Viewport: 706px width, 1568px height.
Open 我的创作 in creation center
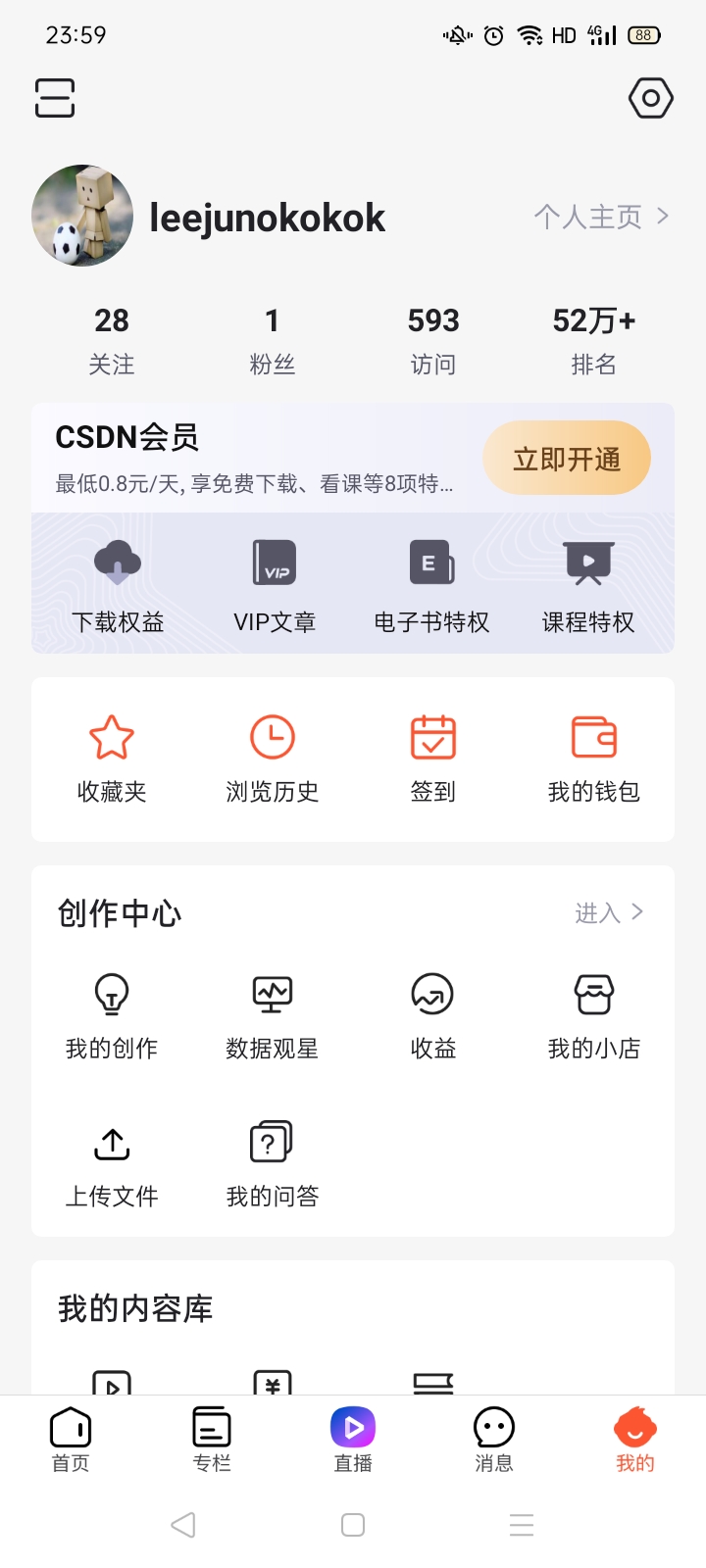point(112,1016)
